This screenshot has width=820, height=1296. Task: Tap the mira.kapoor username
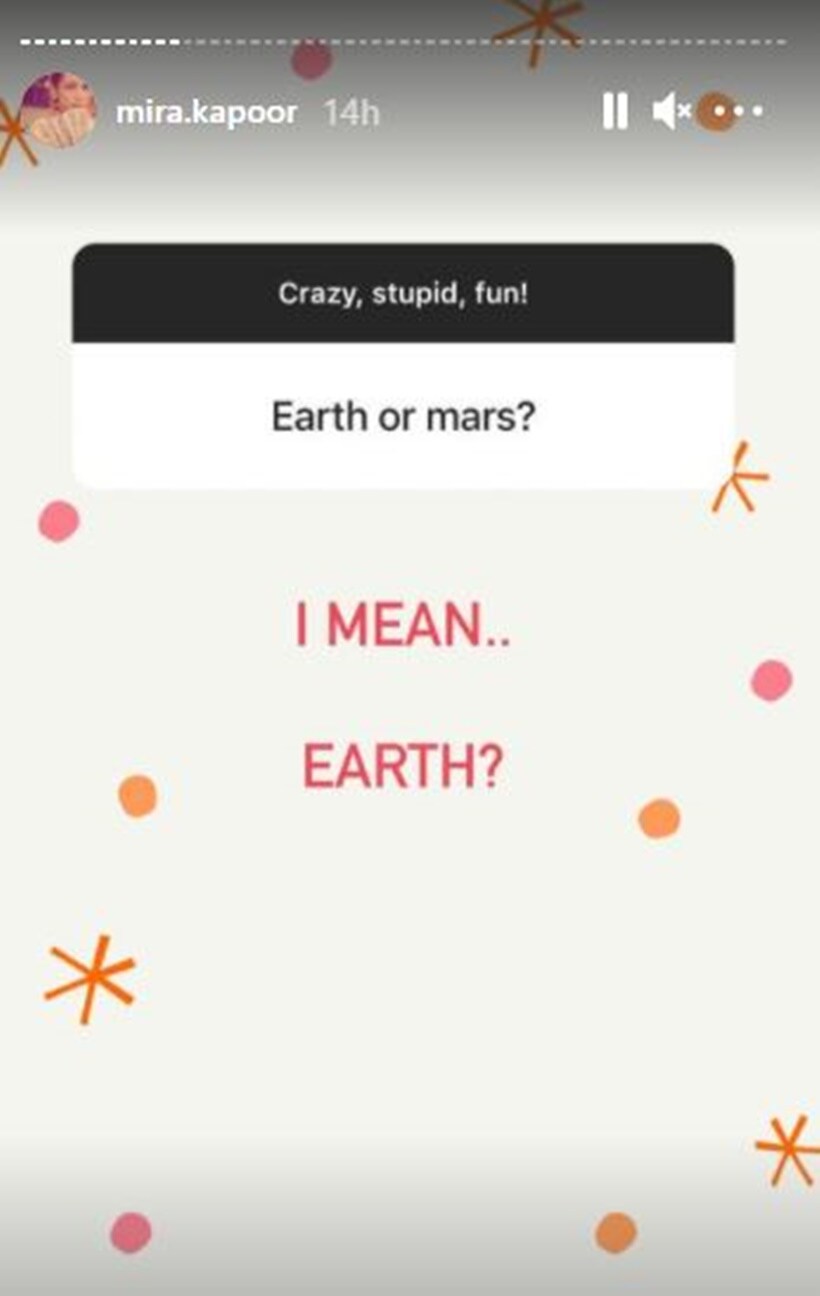point(206,112)
